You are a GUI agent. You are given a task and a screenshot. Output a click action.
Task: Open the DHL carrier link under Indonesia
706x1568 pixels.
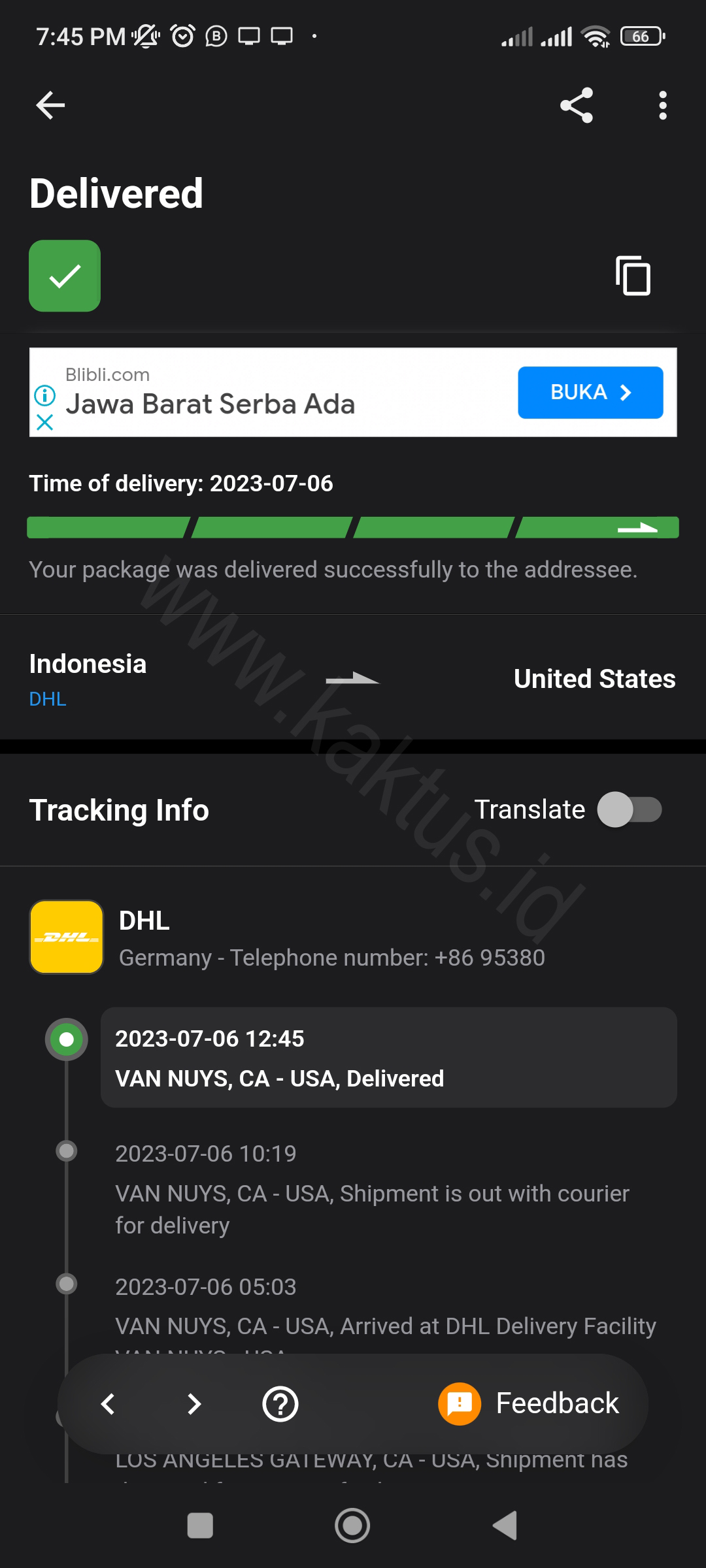[x=48, y=699]
